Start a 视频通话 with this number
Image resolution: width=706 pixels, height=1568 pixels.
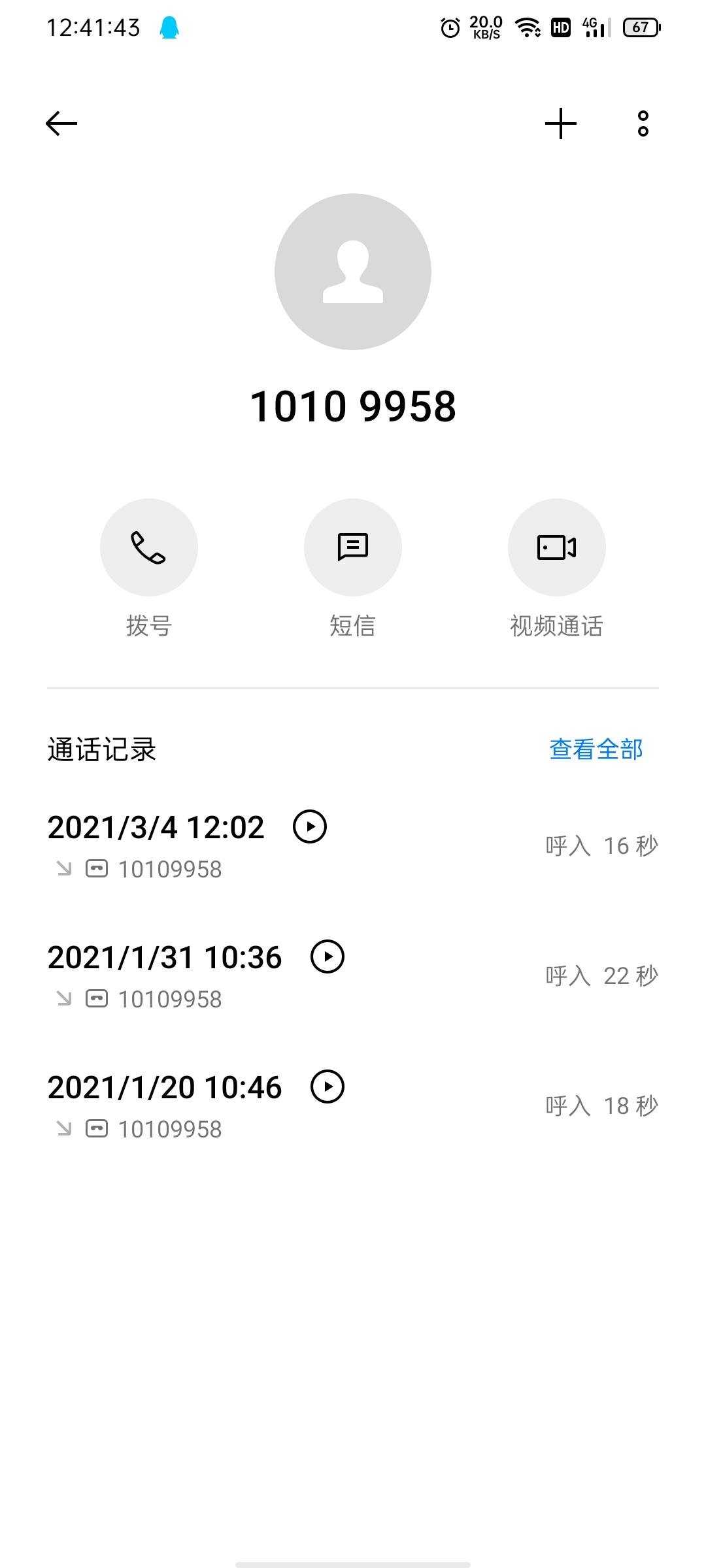coord(557,547)
